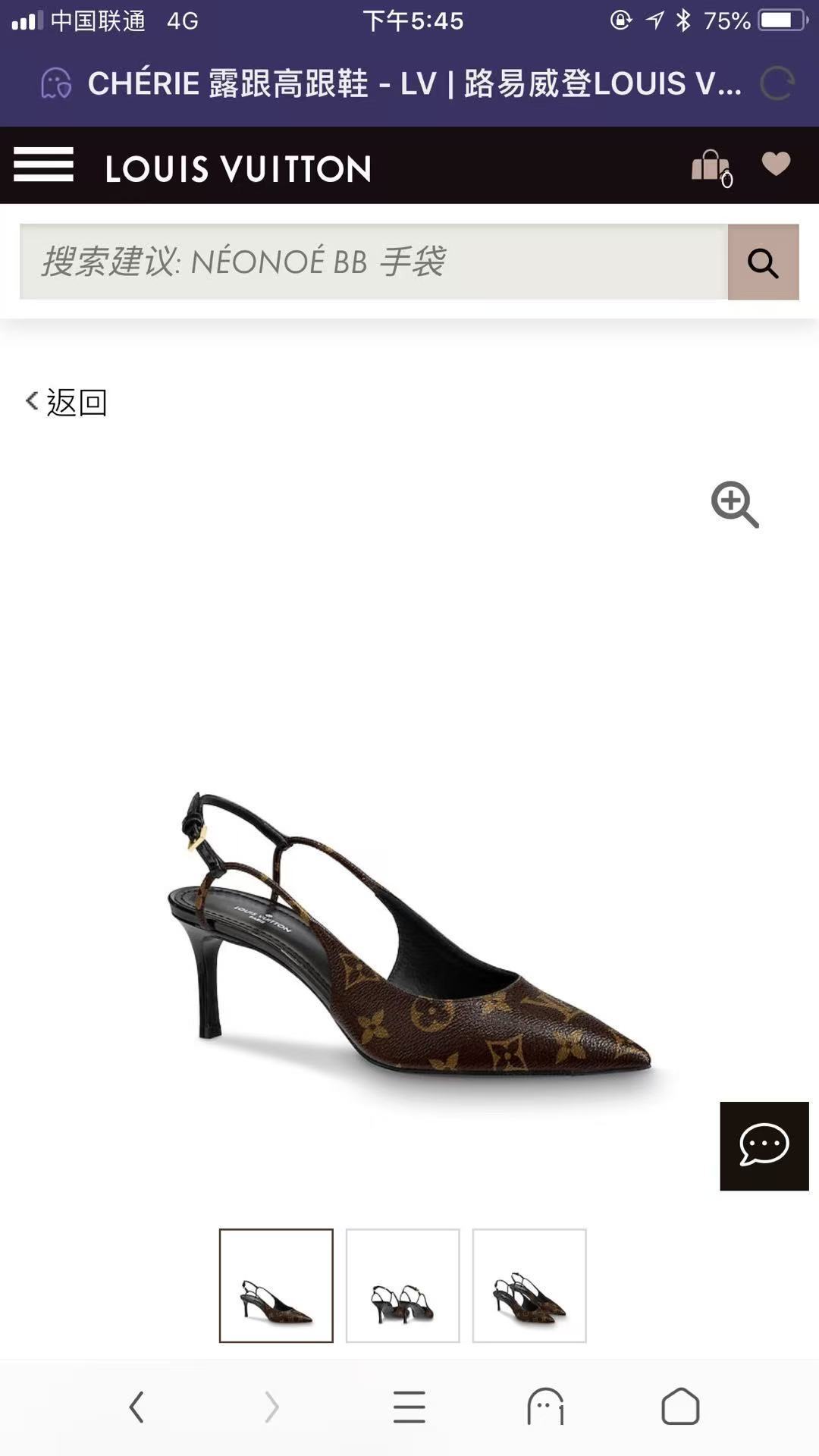
Task: Open the hamburger navigation menu
Action: pos(43,165)
